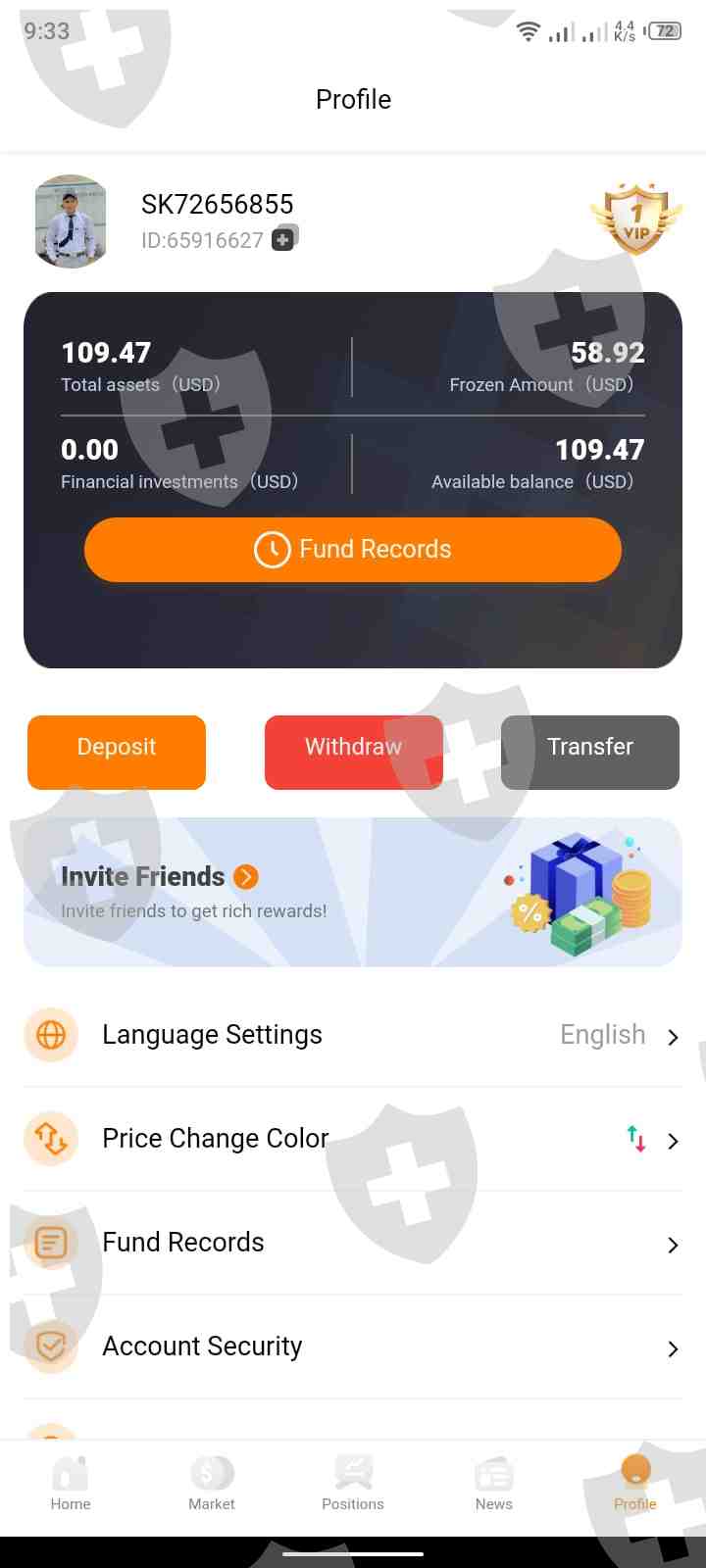The height and width of the screenshot is (1568, 706).
Task: Open the orange Fund Records button
Action: [353, 550]
